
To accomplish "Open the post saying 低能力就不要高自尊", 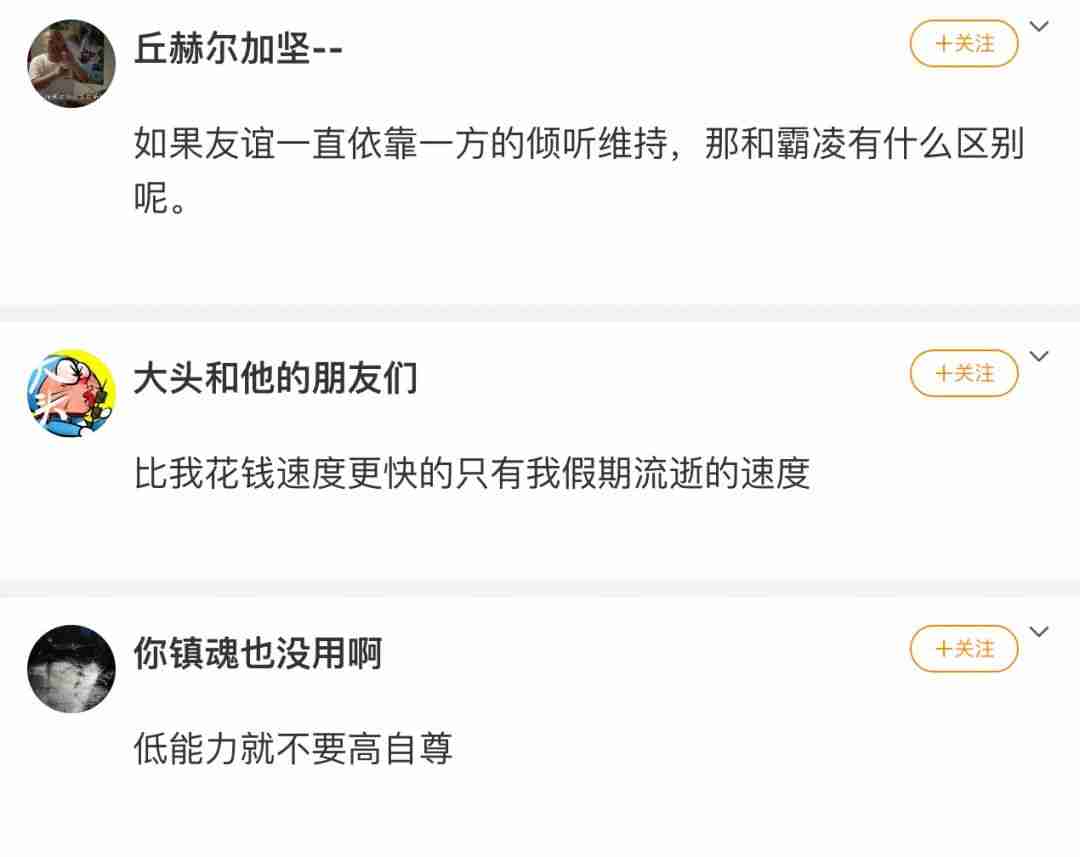I will click(x=293, y=748).
